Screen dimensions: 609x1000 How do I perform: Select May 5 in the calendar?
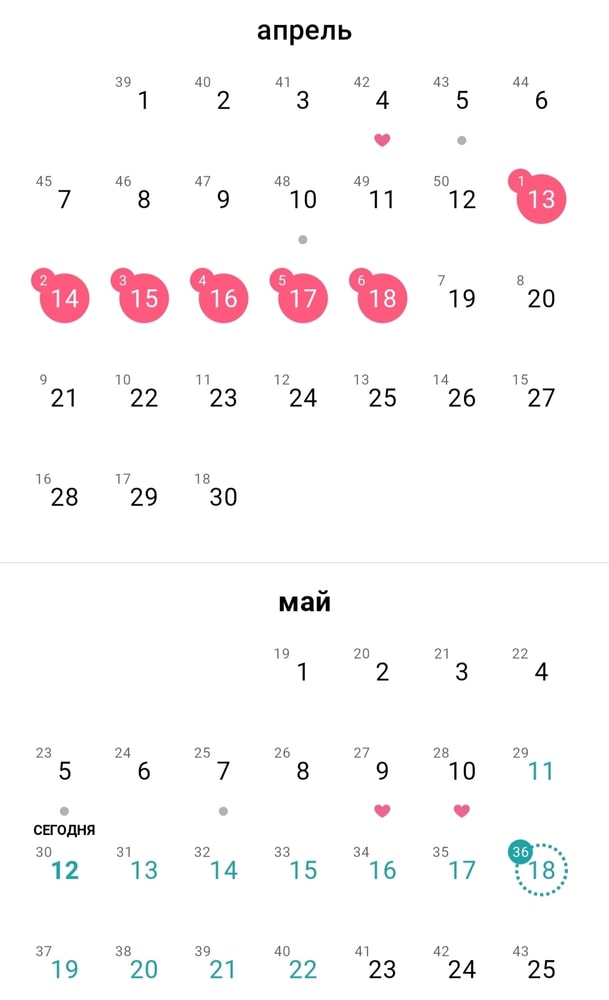(x=65, y=772)
